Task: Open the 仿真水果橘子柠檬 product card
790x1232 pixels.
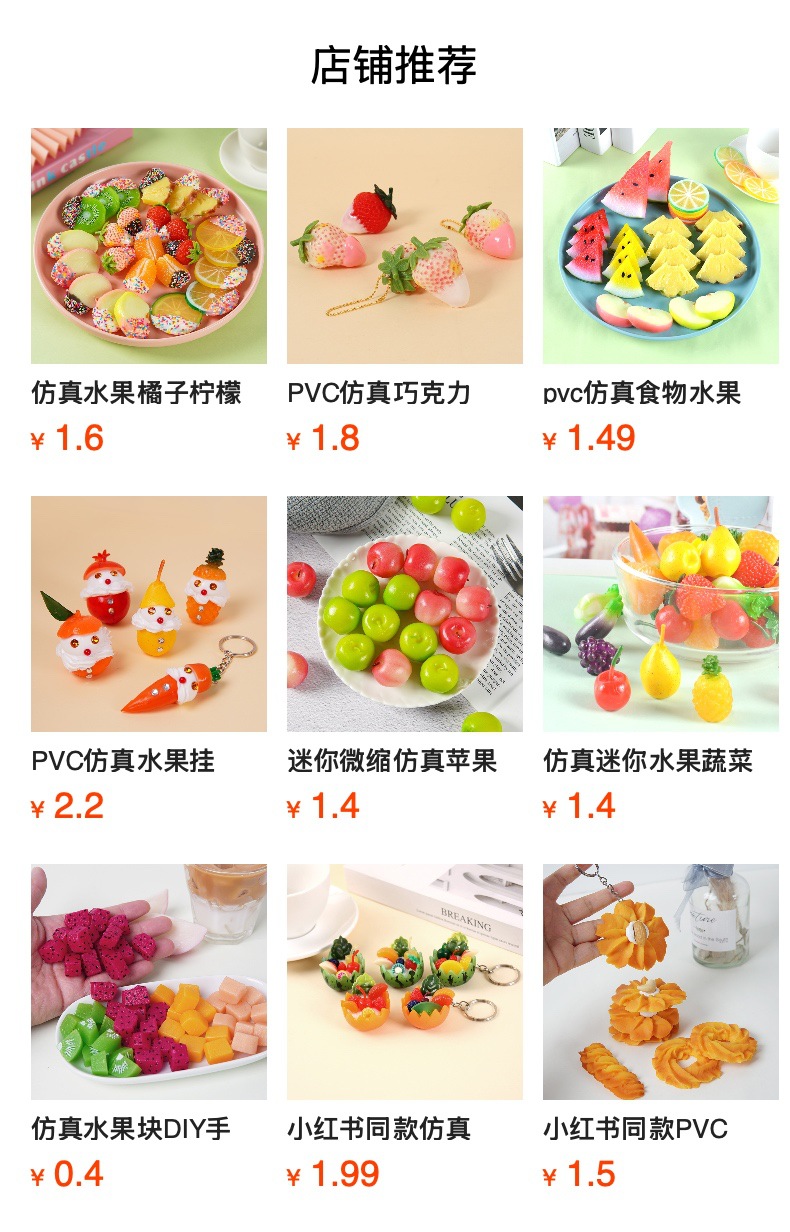Action: [x=148, y=291]
